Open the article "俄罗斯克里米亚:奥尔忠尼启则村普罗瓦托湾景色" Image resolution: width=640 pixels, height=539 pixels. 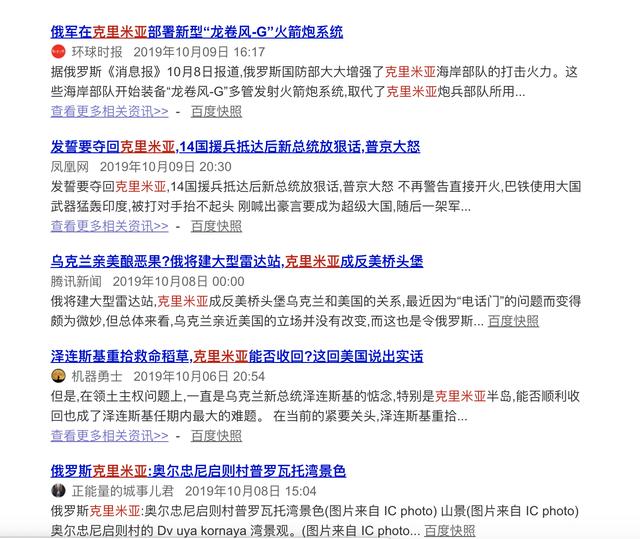(198, 471)
